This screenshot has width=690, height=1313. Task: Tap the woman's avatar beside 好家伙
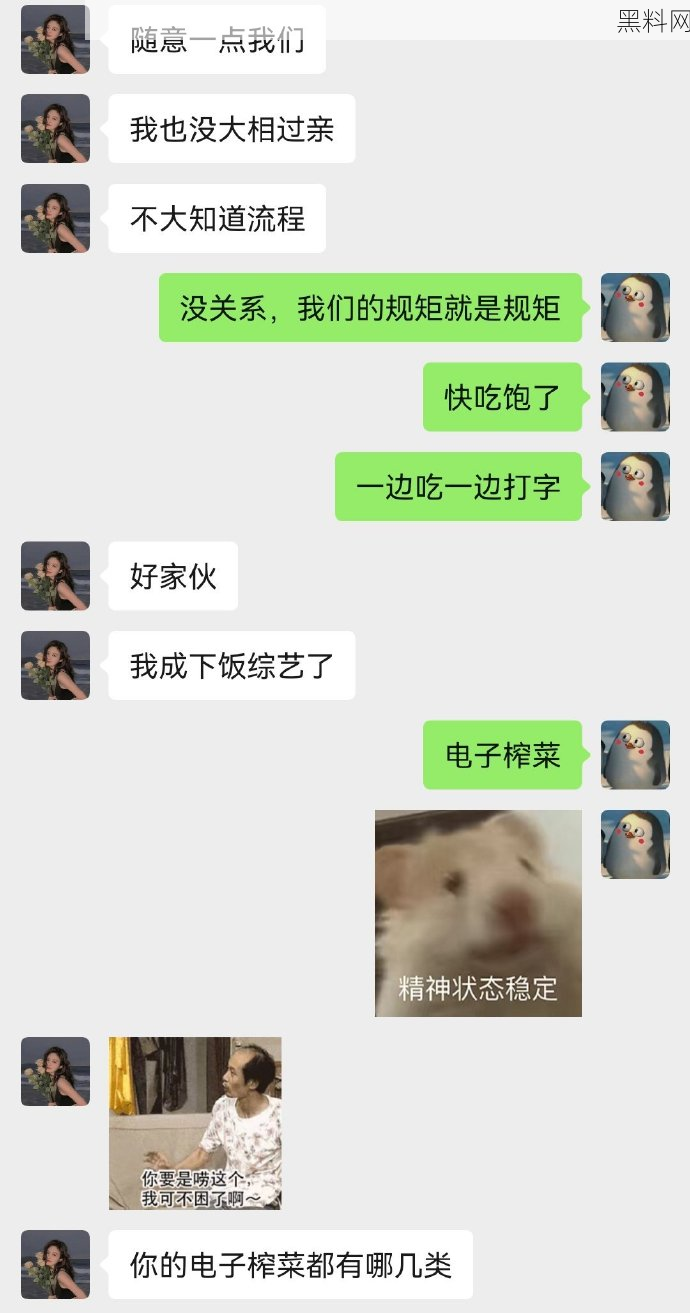(55, 576)
